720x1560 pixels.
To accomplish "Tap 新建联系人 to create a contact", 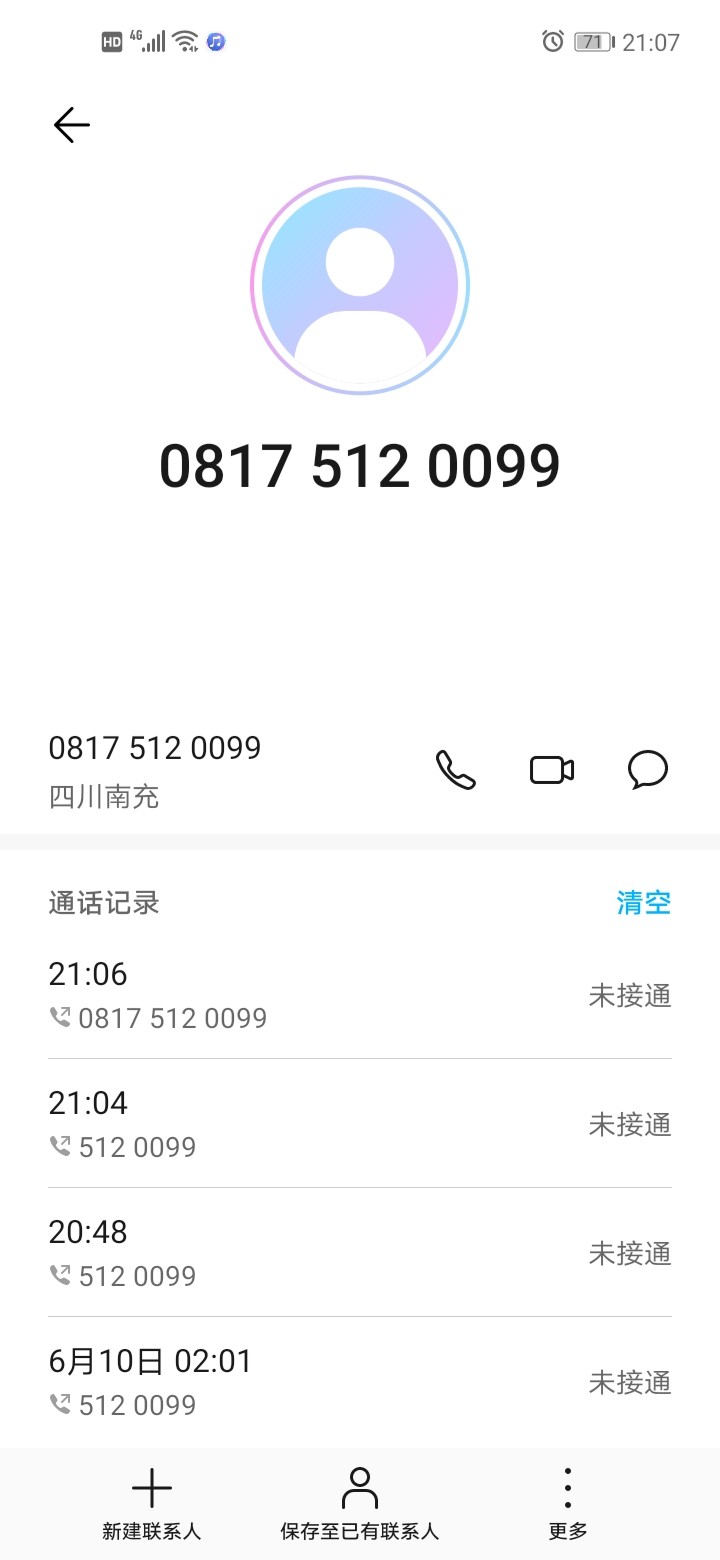I will [152, 1503].
